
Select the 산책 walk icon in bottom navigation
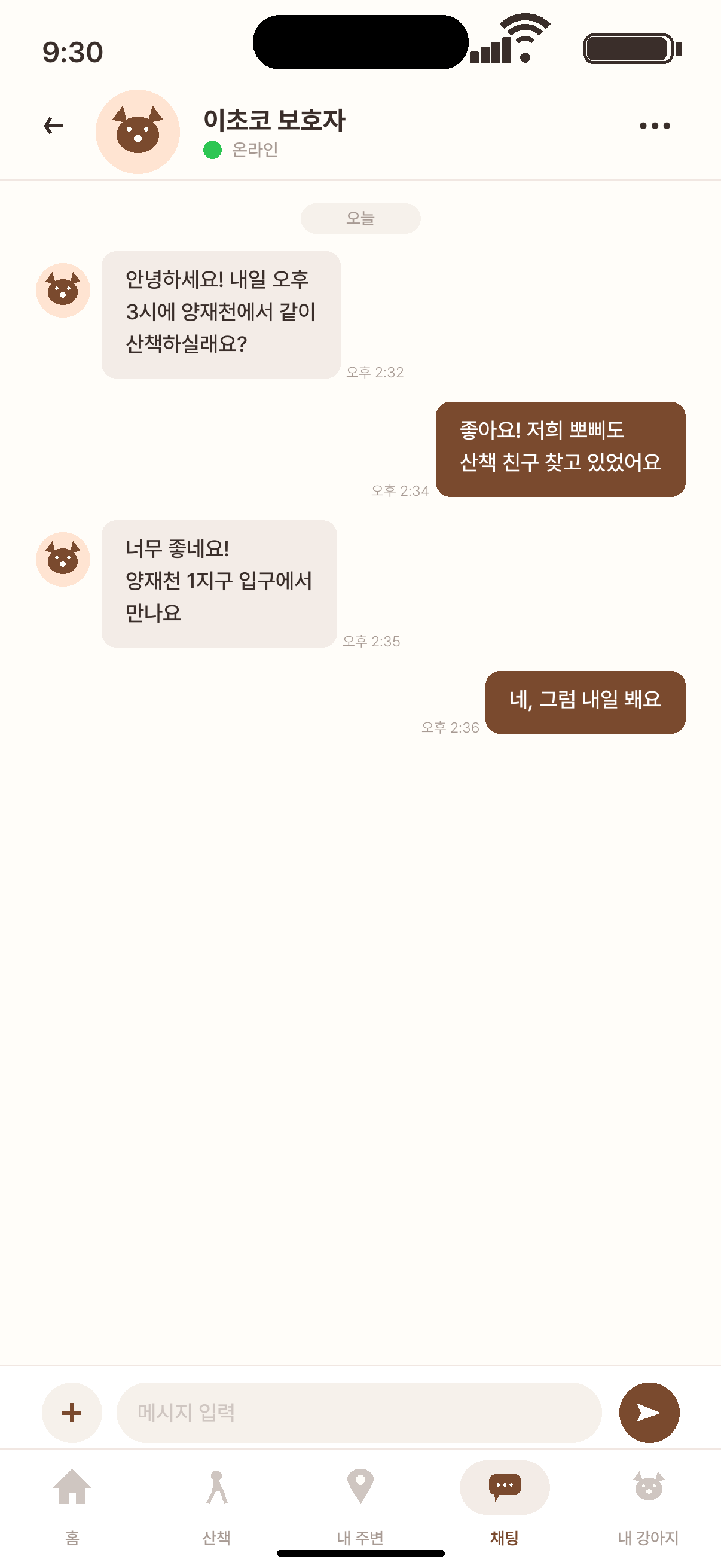pos(216,1488)
